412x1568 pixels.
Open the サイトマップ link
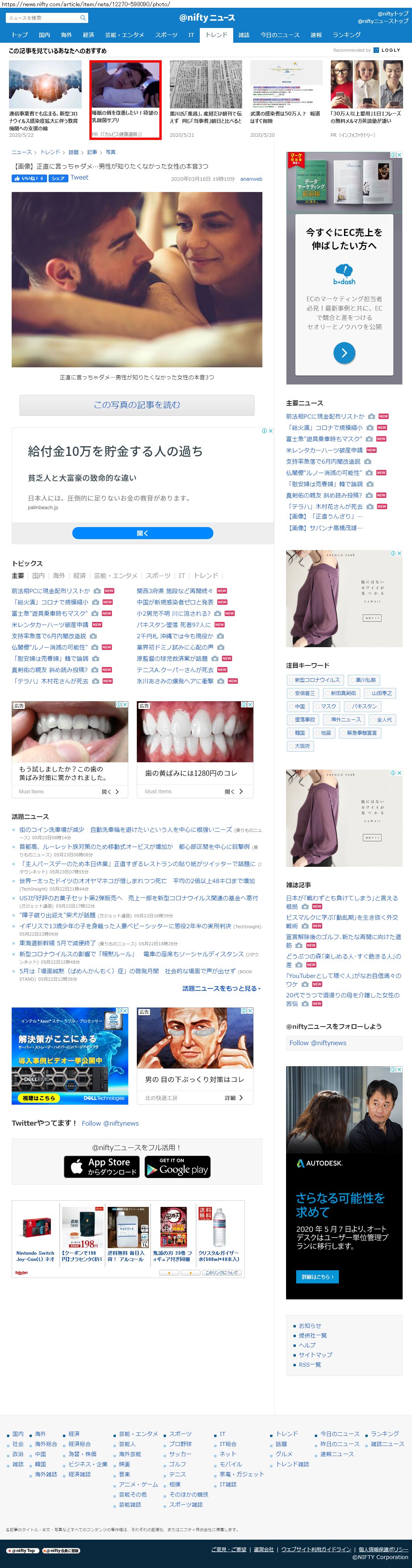point(315,1355)
